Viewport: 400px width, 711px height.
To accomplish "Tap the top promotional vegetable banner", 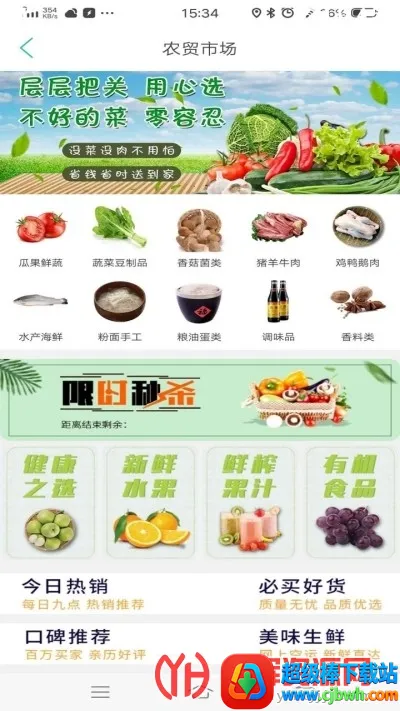I will tap(200, 132).
